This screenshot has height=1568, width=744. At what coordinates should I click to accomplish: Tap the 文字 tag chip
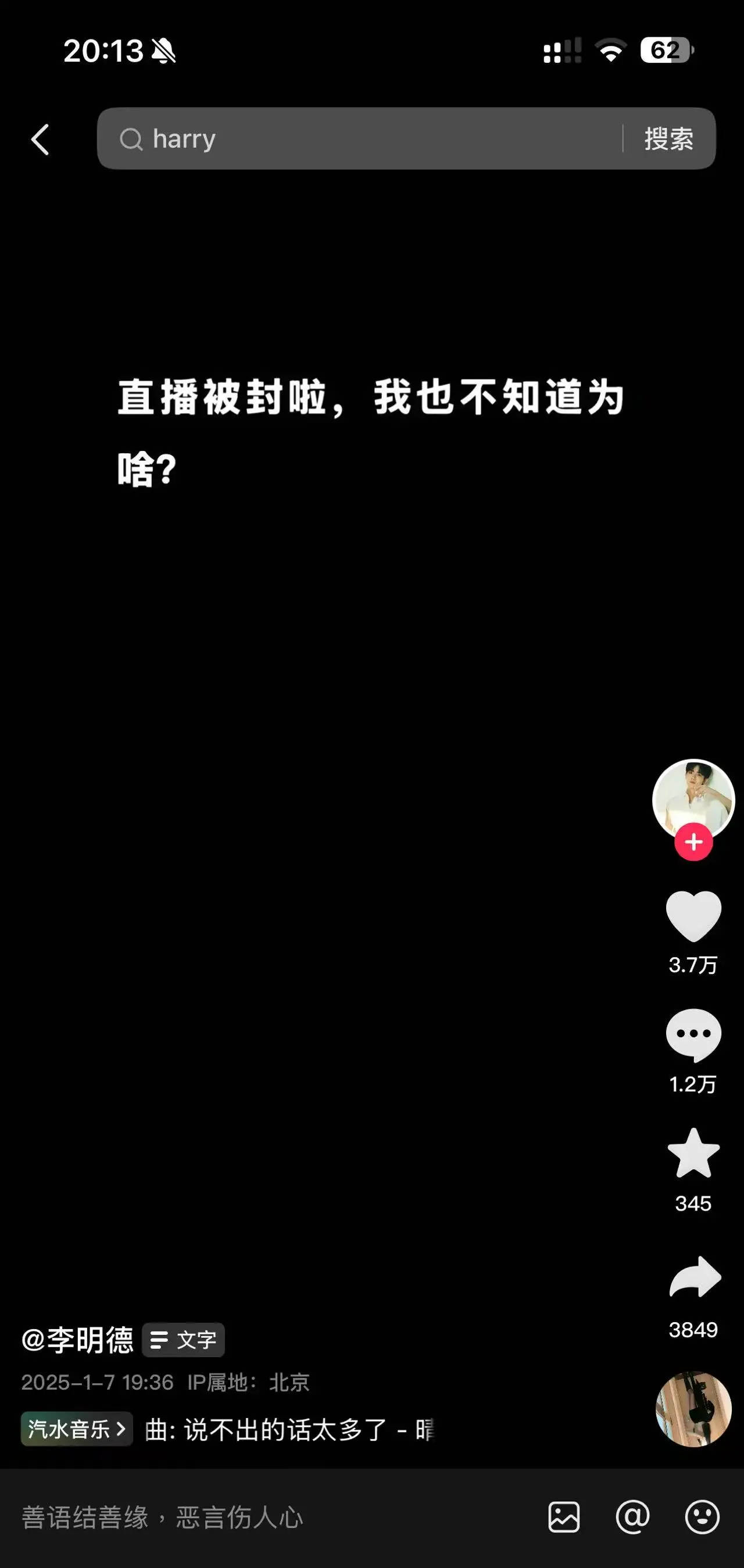(183, 1339)
